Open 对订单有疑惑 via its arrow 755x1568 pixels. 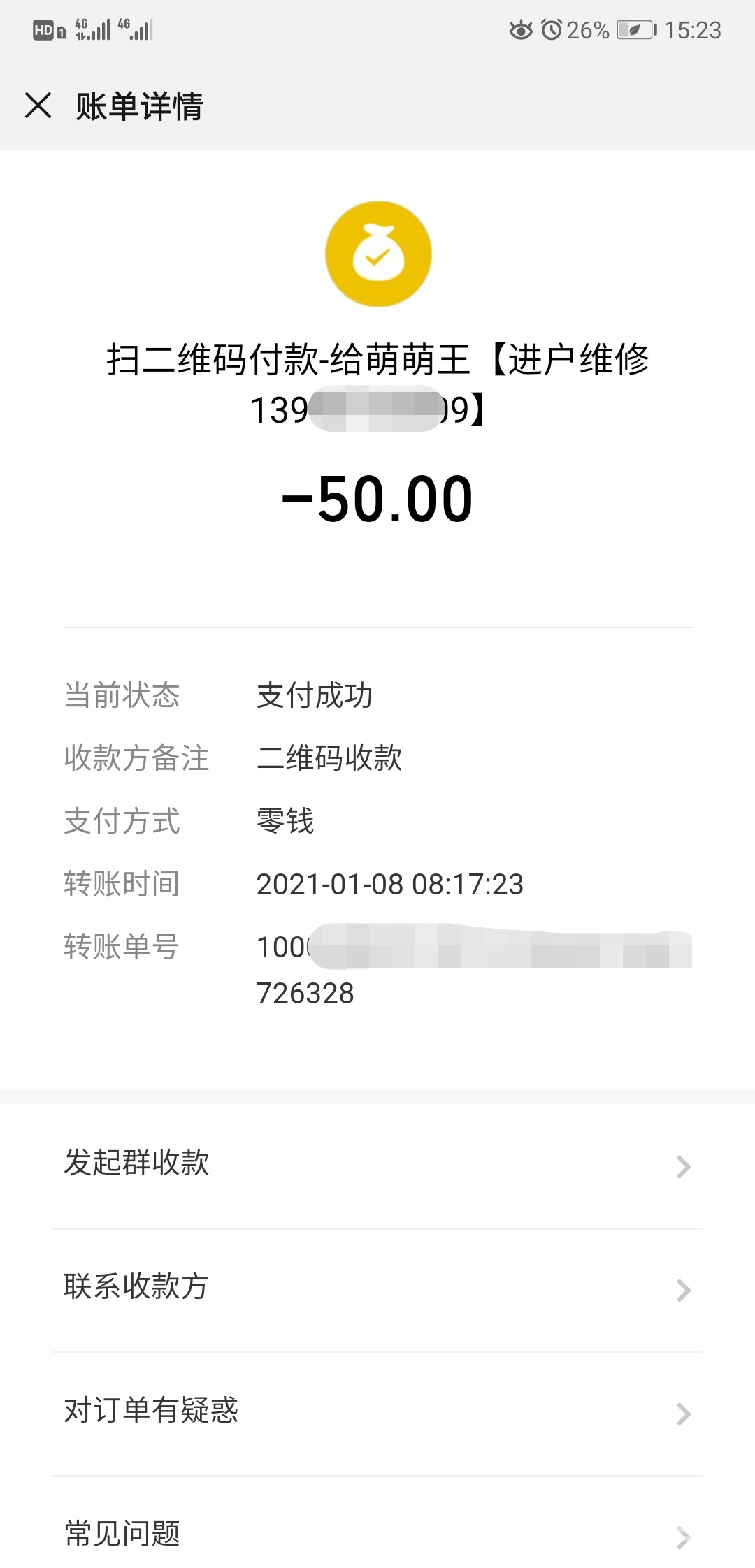click(682, 1411)
